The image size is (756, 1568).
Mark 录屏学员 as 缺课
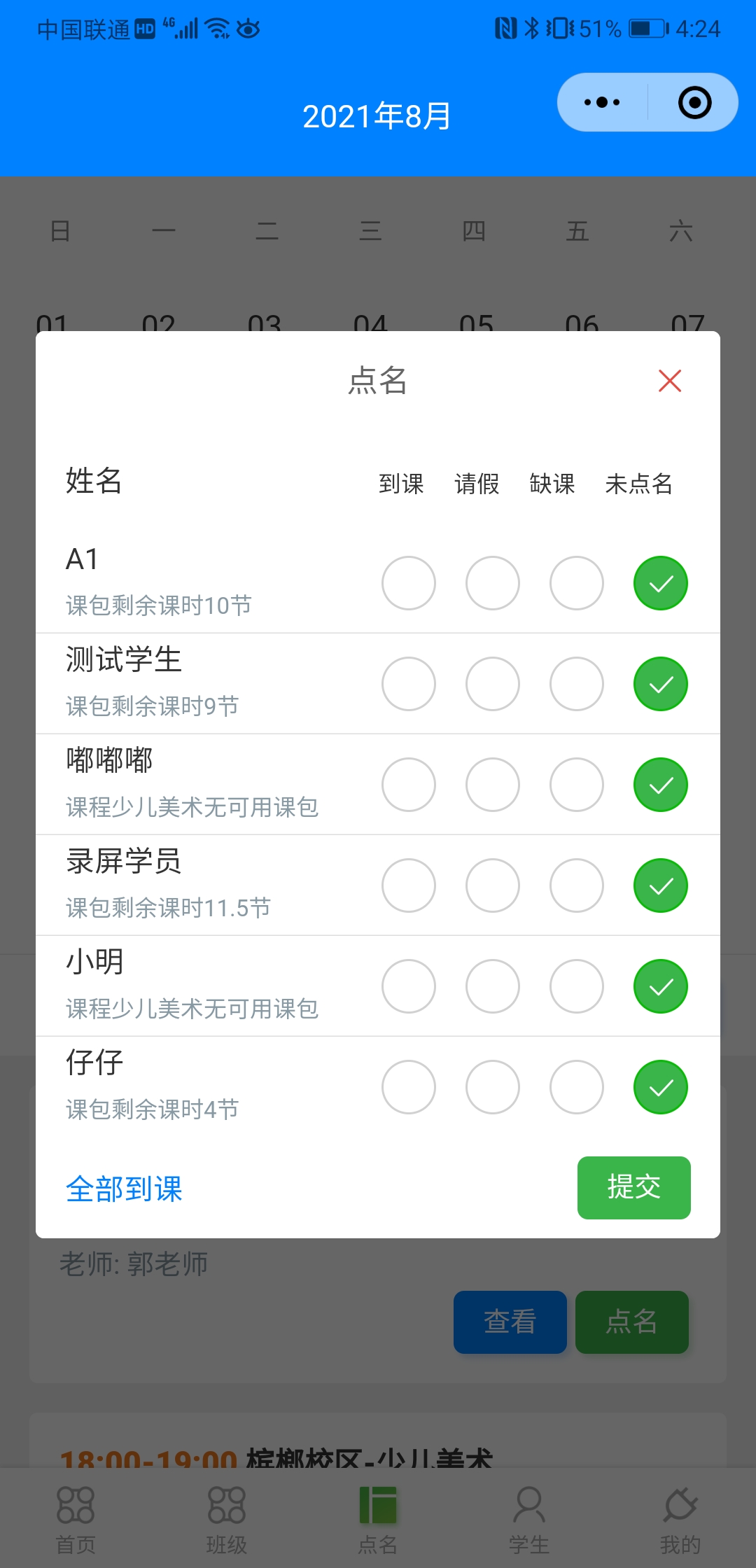(x=577, y=885)
